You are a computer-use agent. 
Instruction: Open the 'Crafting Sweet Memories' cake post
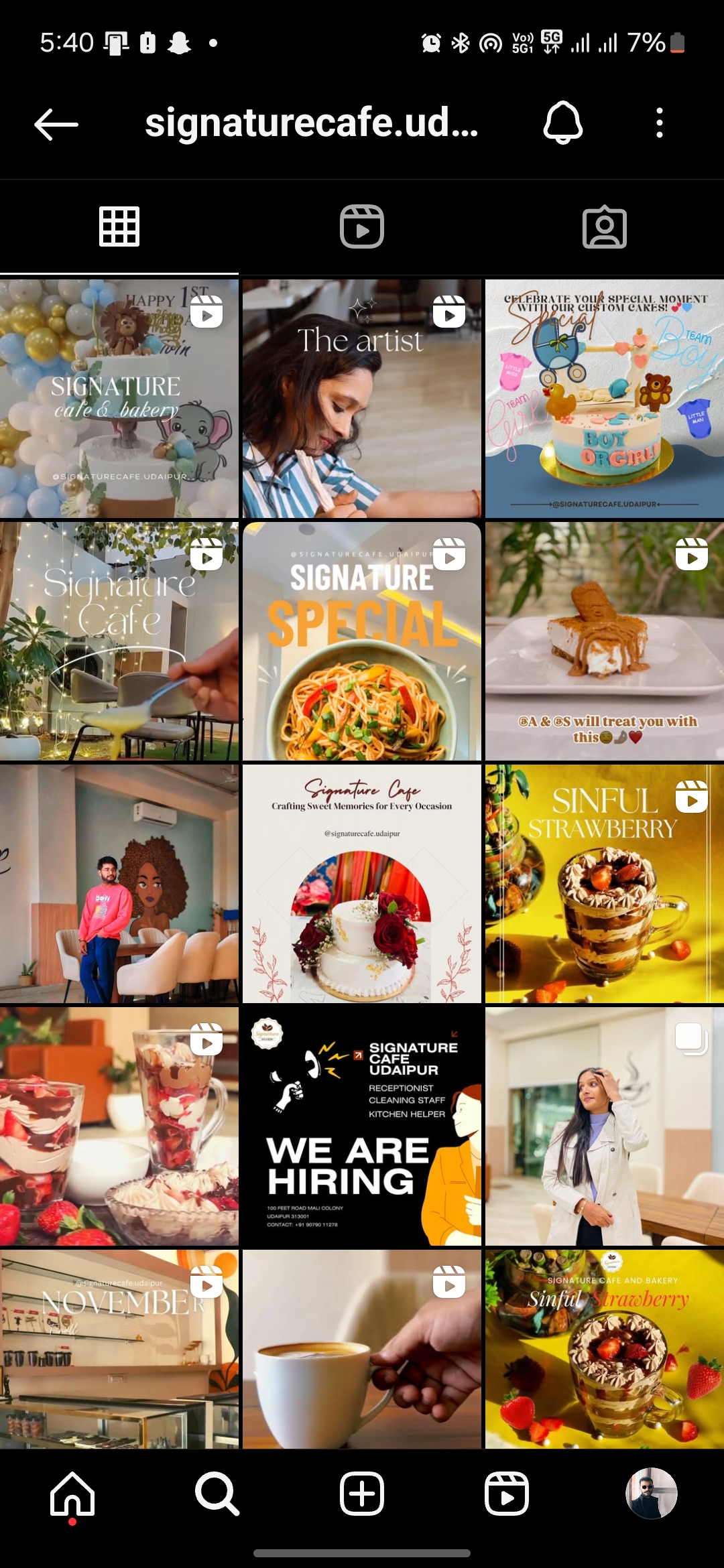(361, 884)
